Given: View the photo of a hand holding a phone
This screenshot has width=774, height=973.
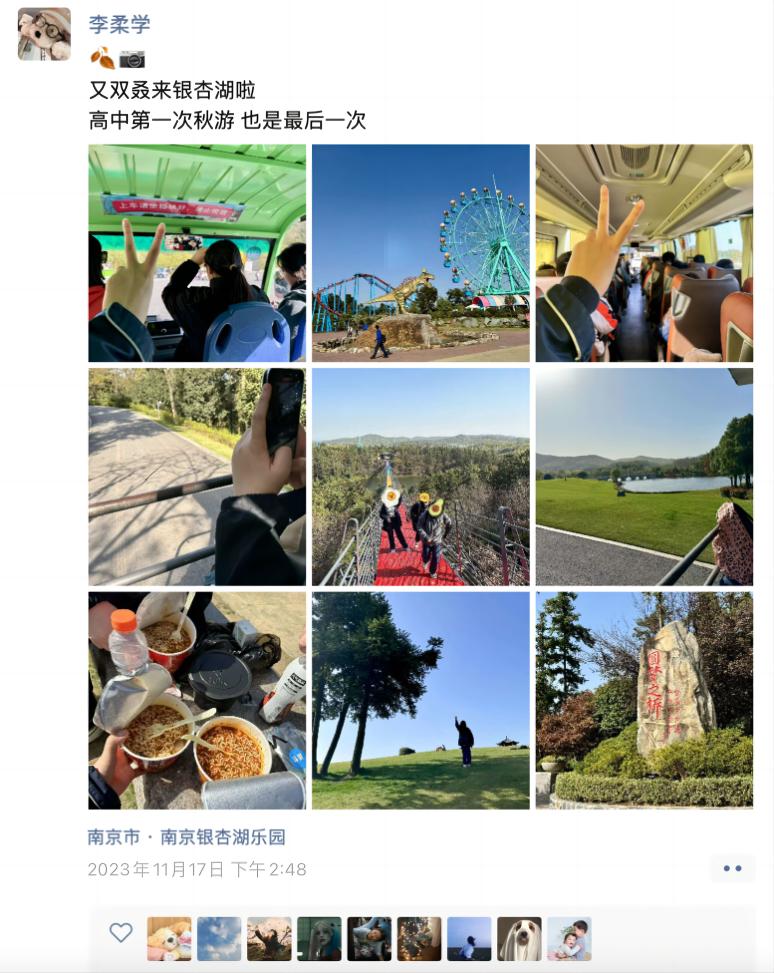Looking at the screenshot, I should point(197,476).
